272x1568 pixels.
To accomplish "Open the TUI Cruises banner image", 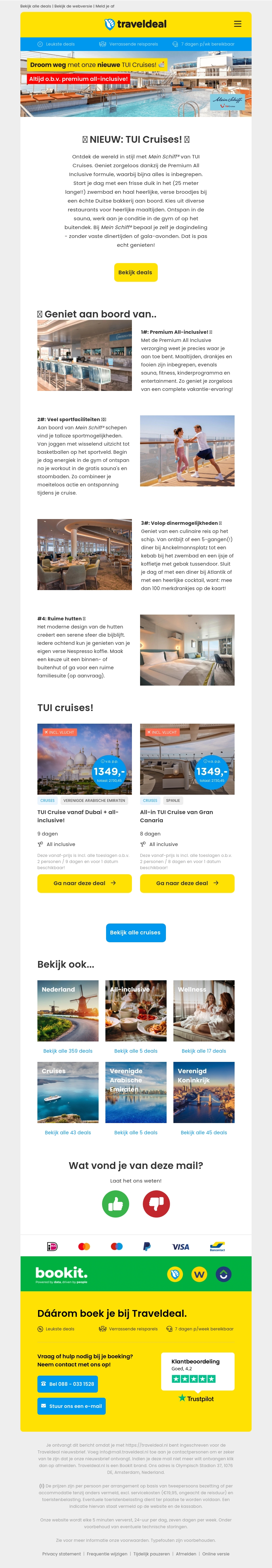I will point(136,83).
